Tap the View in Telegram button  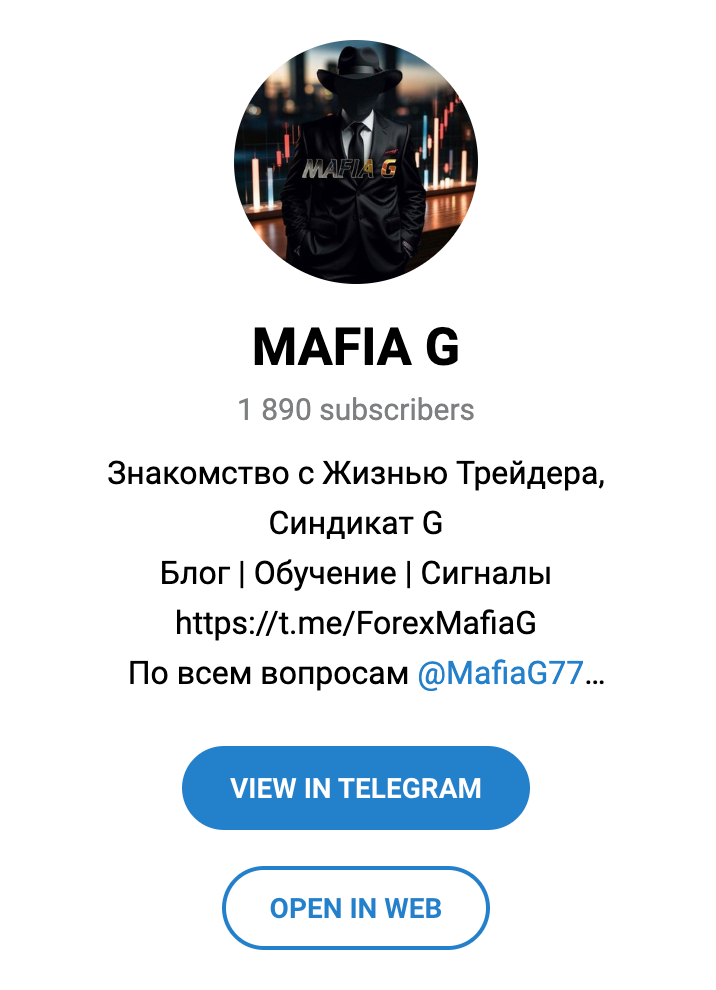click(355, 788)
